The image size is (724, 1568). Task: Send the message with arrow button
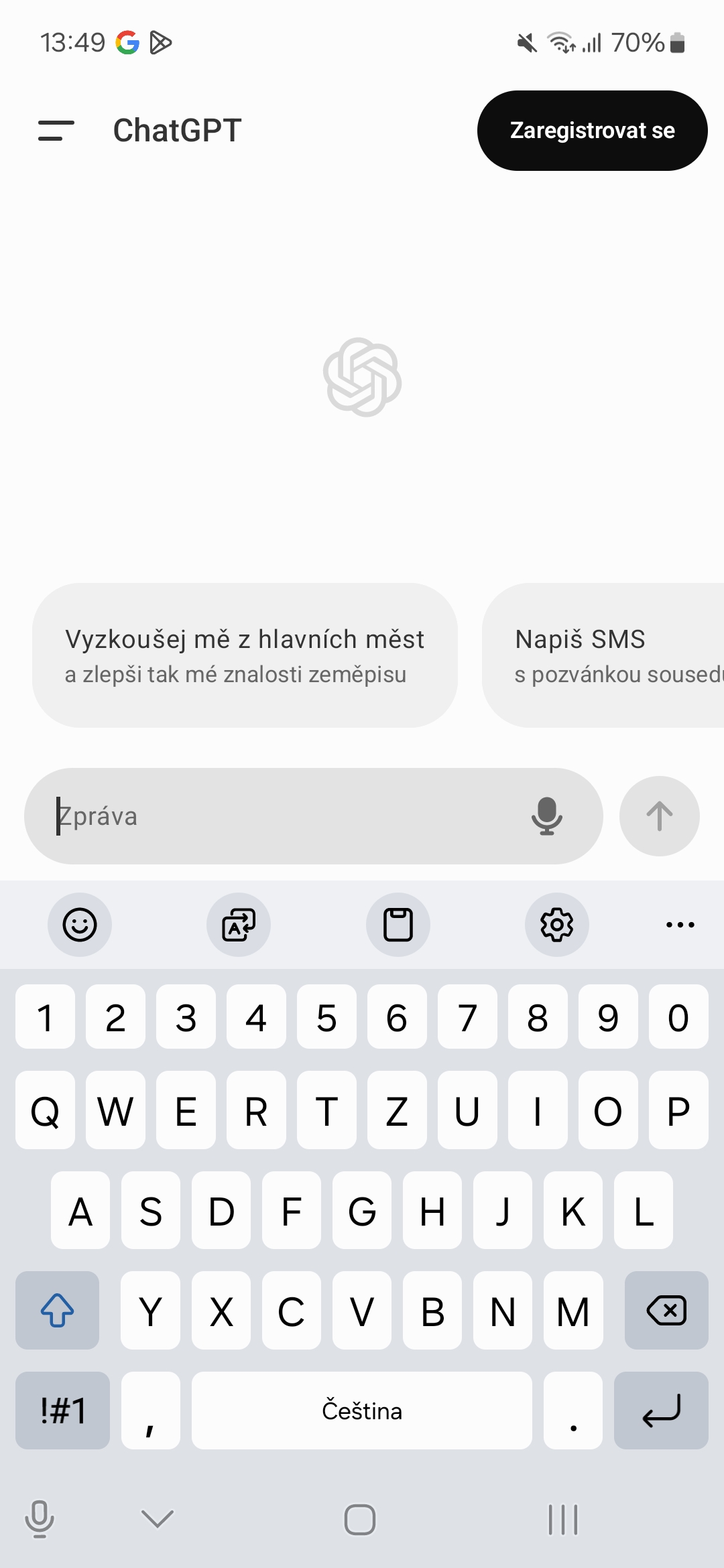coord(659,816)
